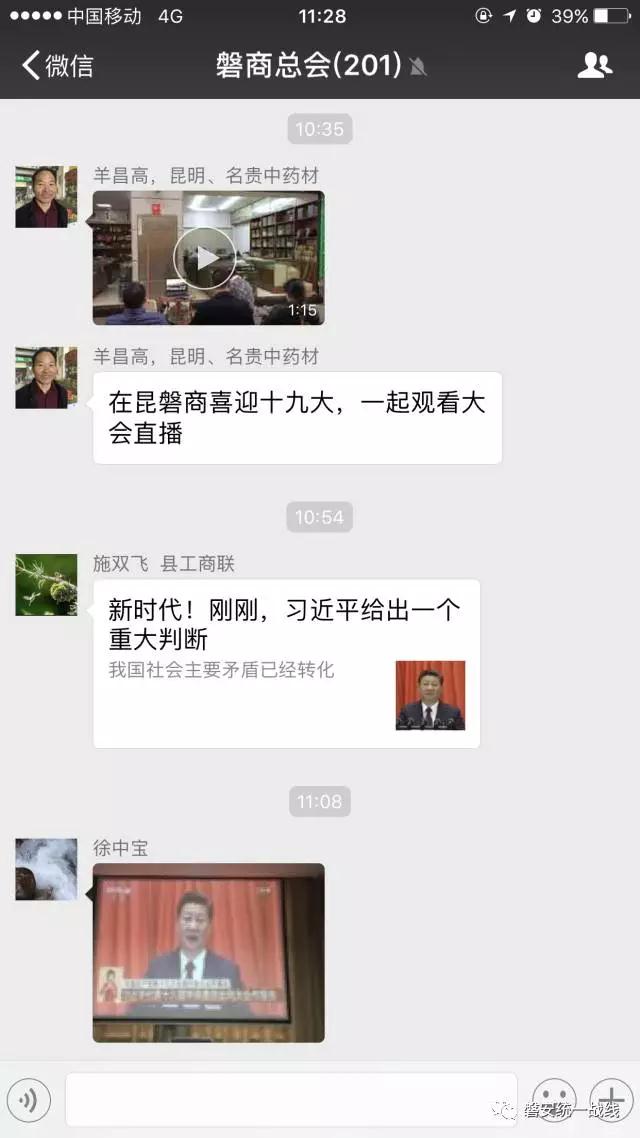
Task: View the photo sent by 徐中宝
Action: [208, 953]
